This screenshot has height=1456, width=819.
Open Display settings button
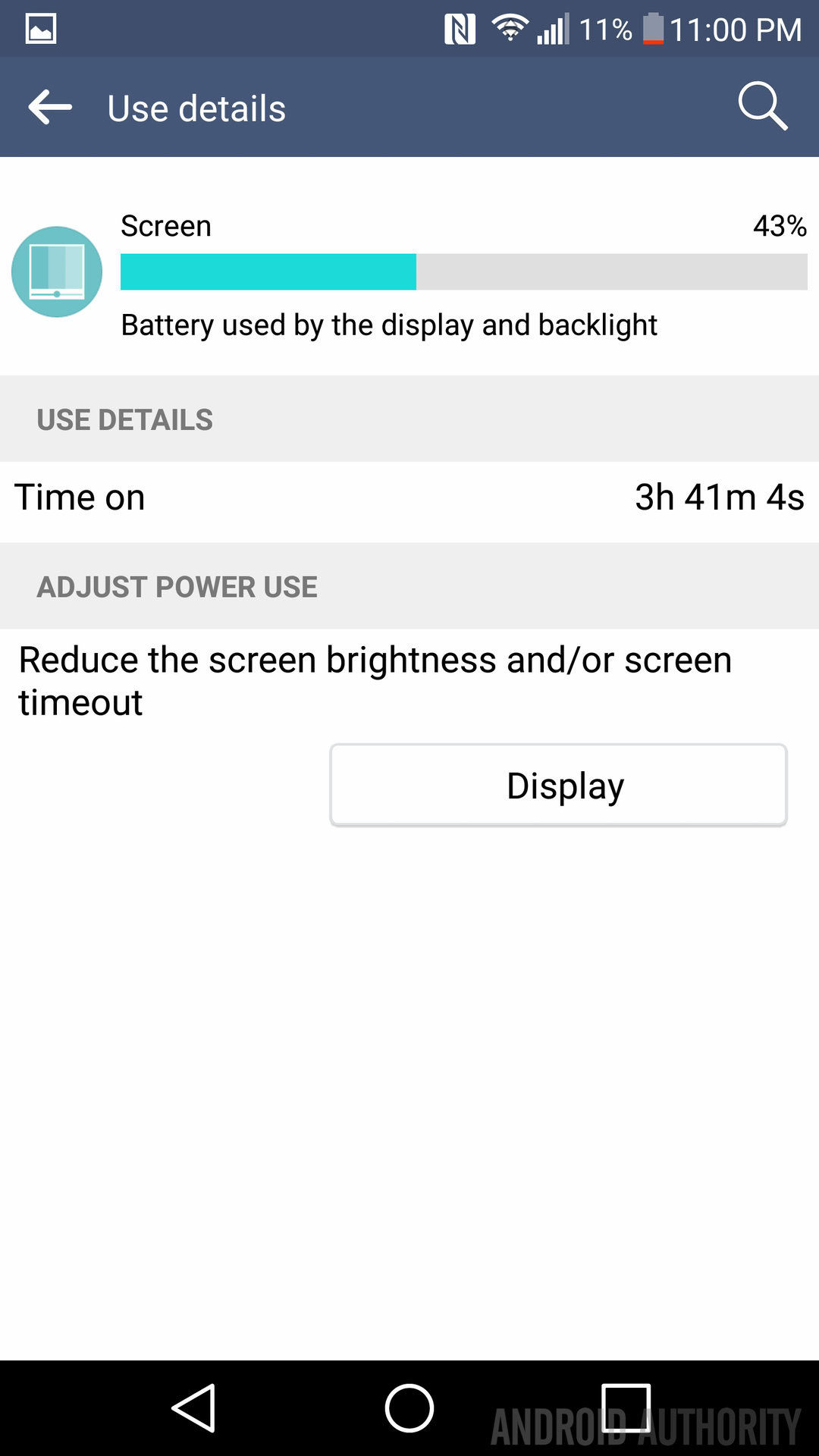[558, 785]
